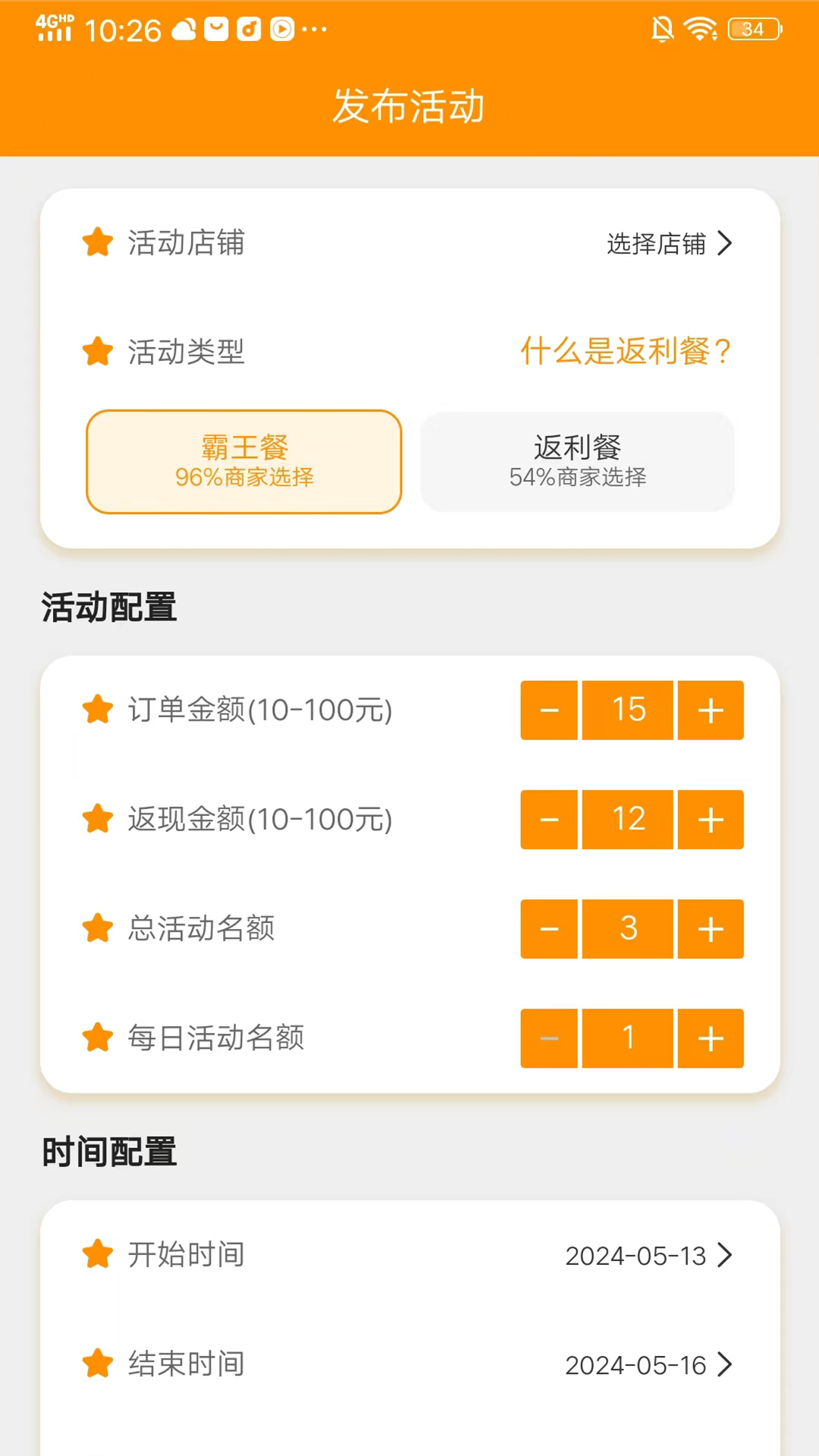Click the star icon beside 订单金额
819x1456 pixels.
point(98,710)
